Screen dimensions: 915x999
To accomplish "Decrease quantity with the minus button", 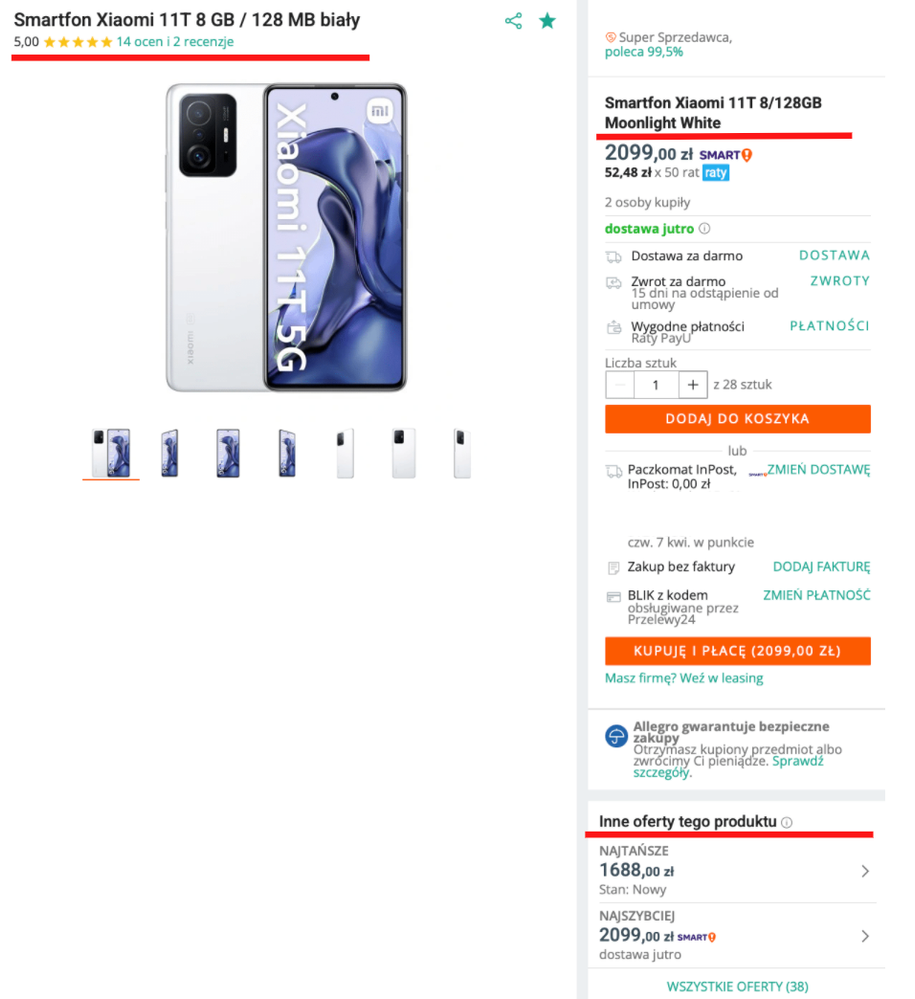I will point(620,385).
